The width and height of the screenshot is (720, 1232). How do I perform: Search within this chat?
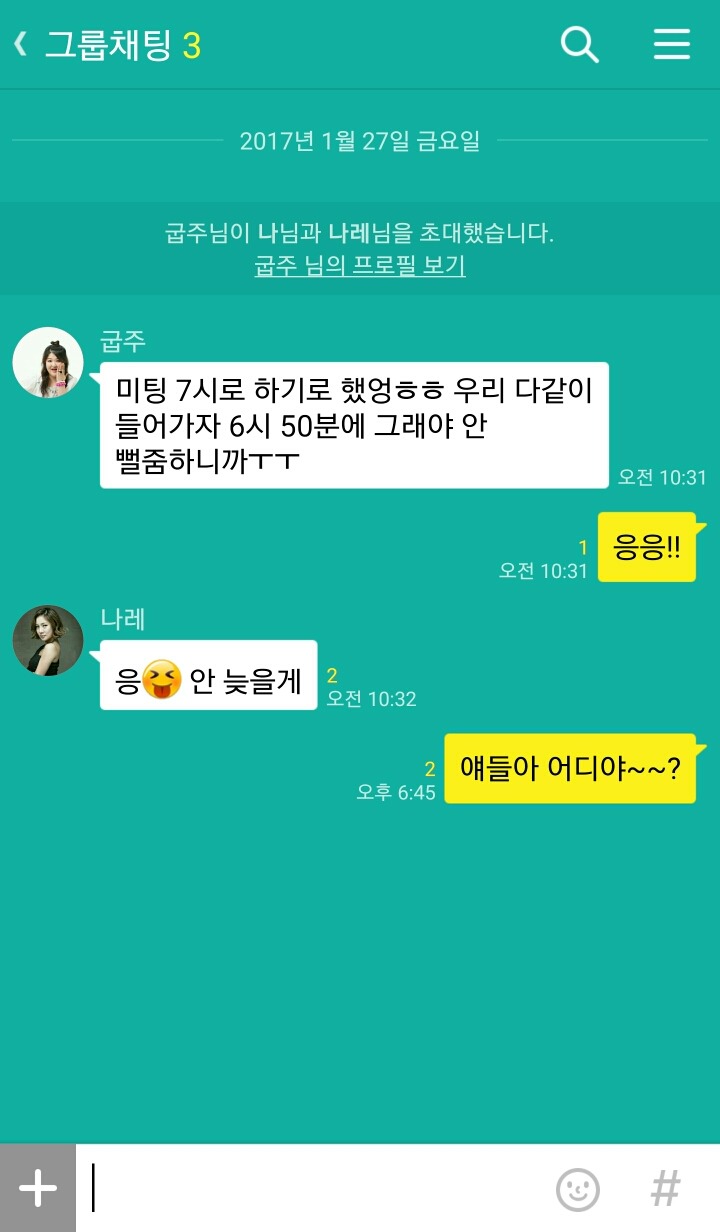pos(579,45)
